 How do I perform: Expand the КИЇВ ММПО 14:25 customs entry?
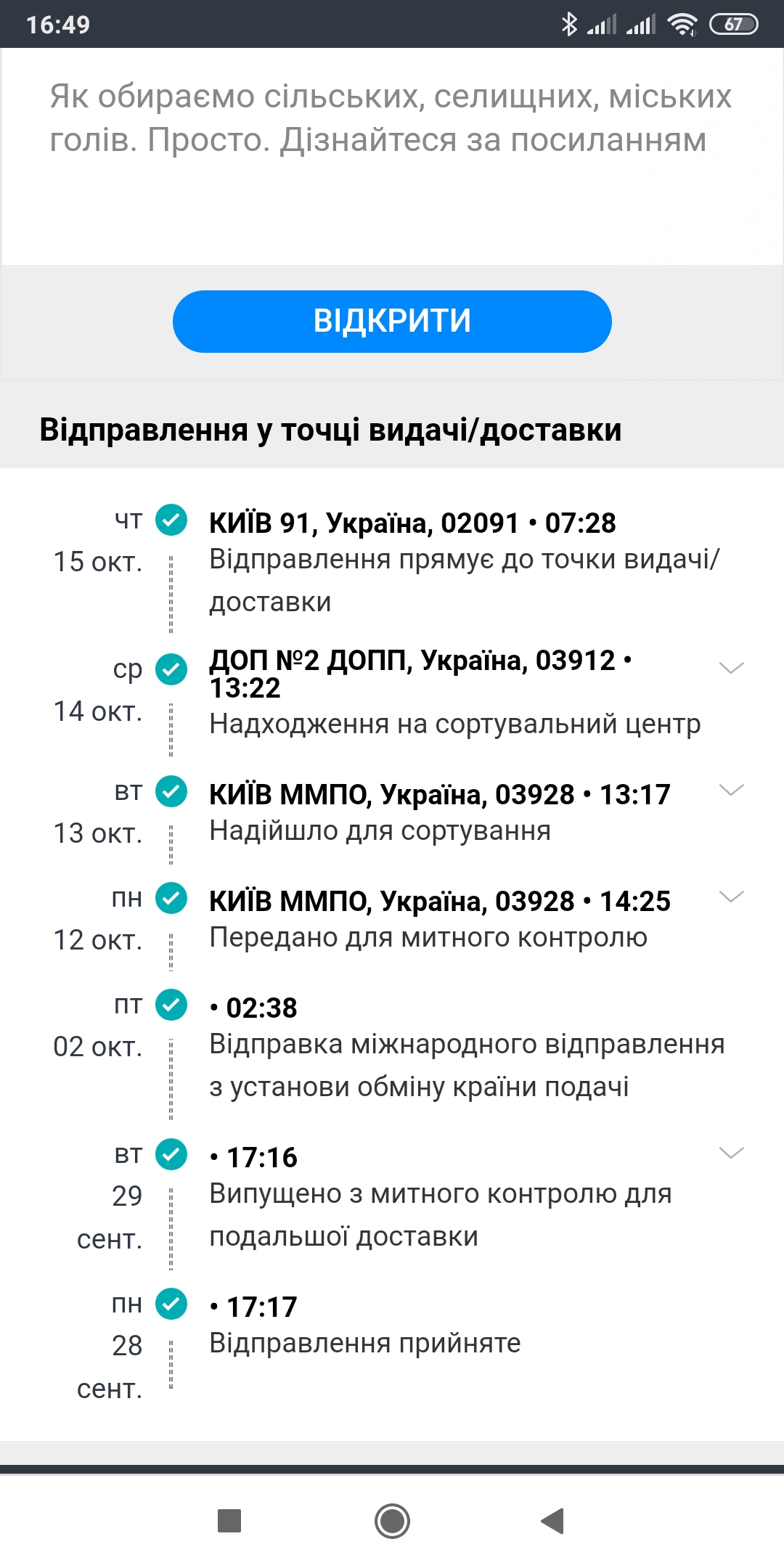731,897
